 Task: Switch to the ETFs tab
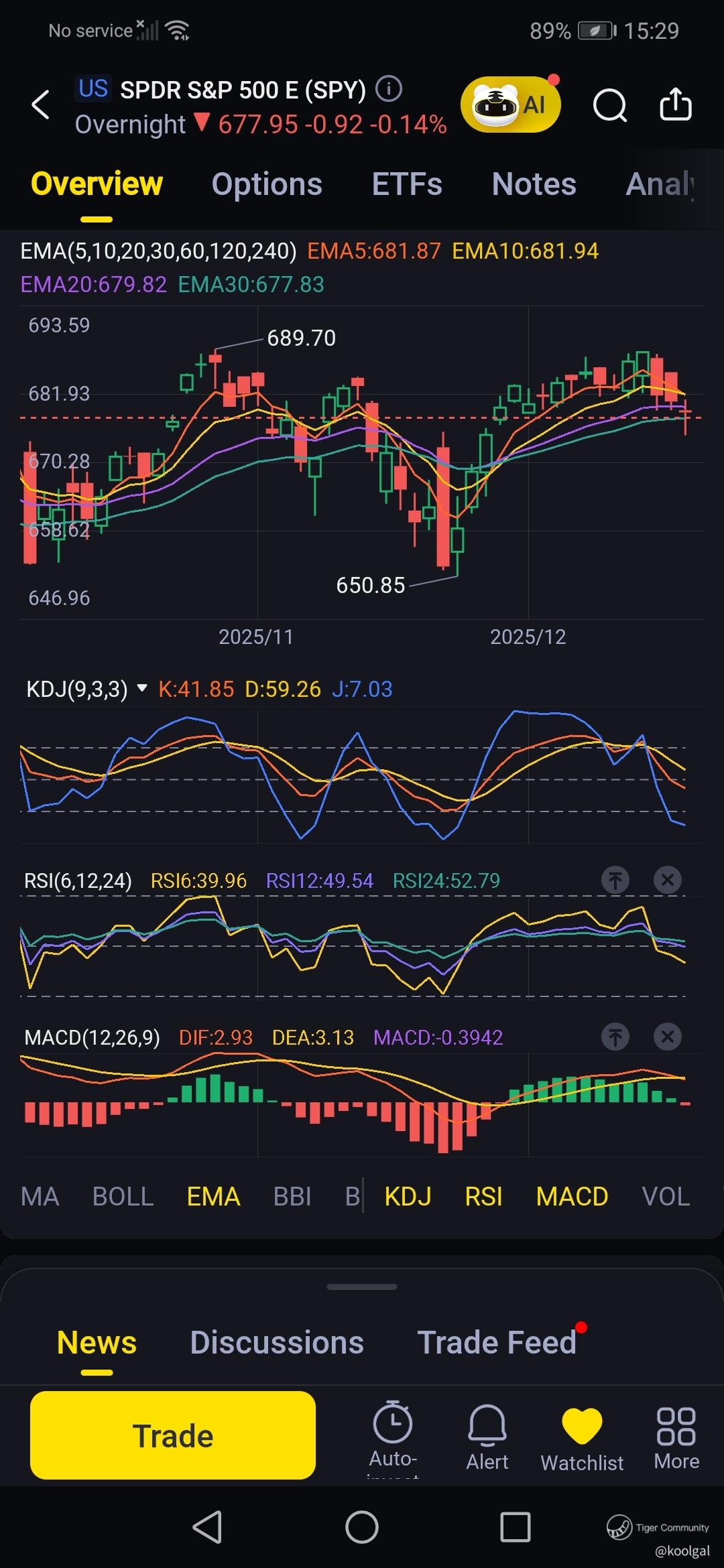click(x=407, y=184)
